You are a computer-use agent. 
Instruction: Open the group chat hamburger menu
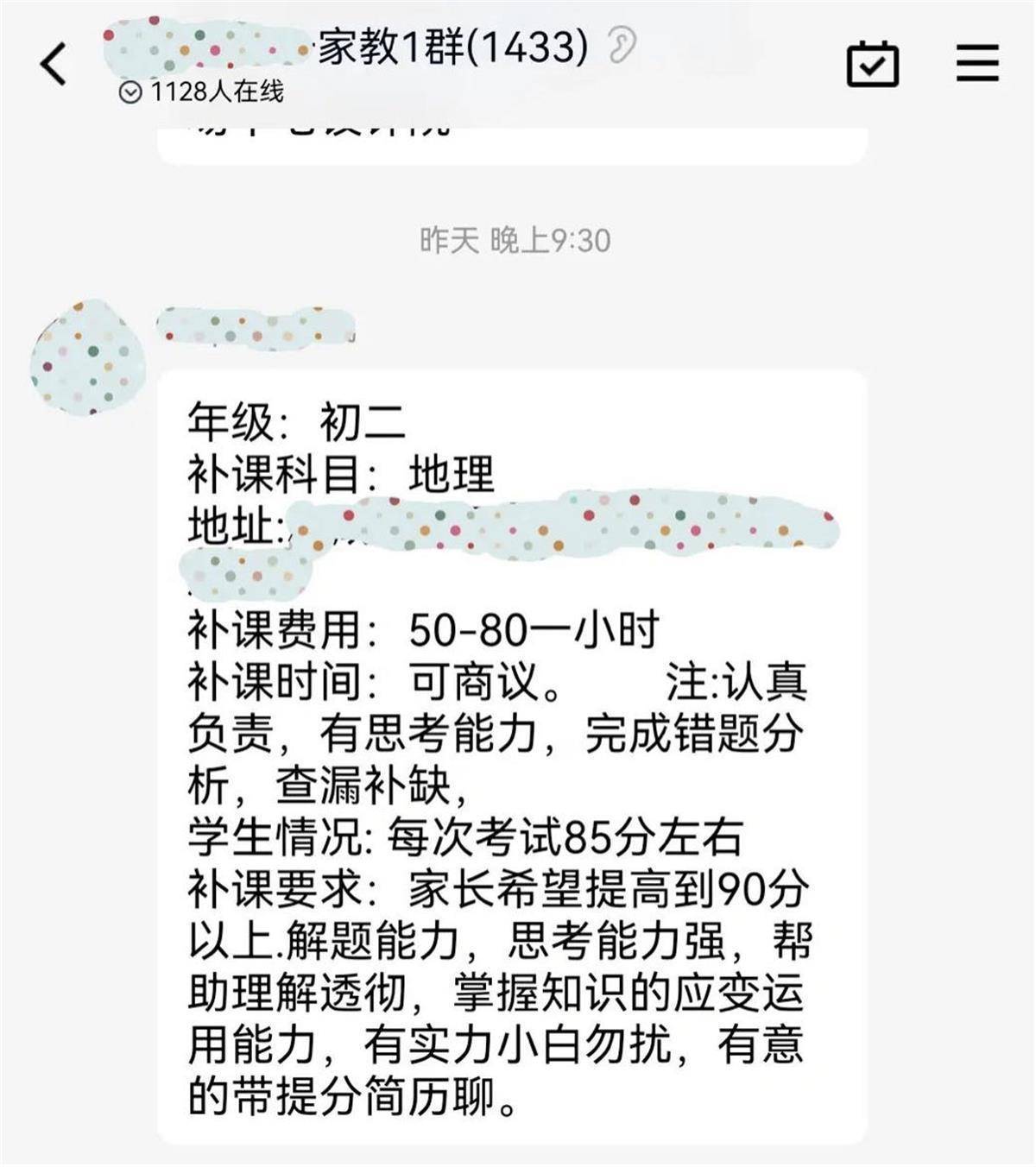pos(977,64)
